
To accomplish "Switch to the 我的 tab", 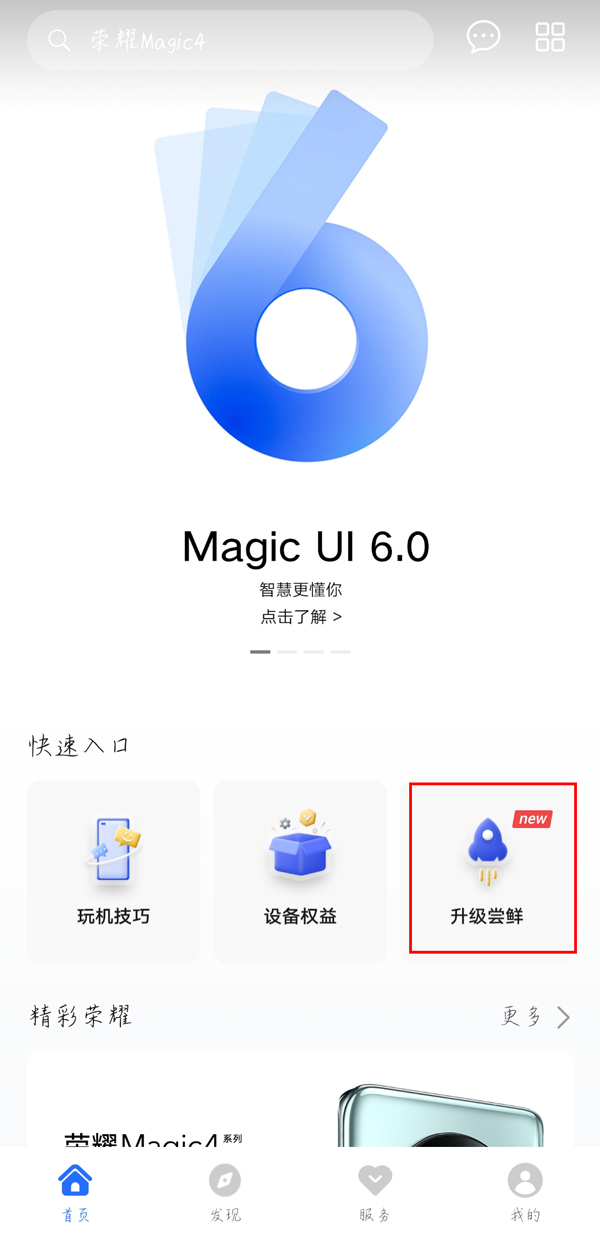I will point(525,1193).
